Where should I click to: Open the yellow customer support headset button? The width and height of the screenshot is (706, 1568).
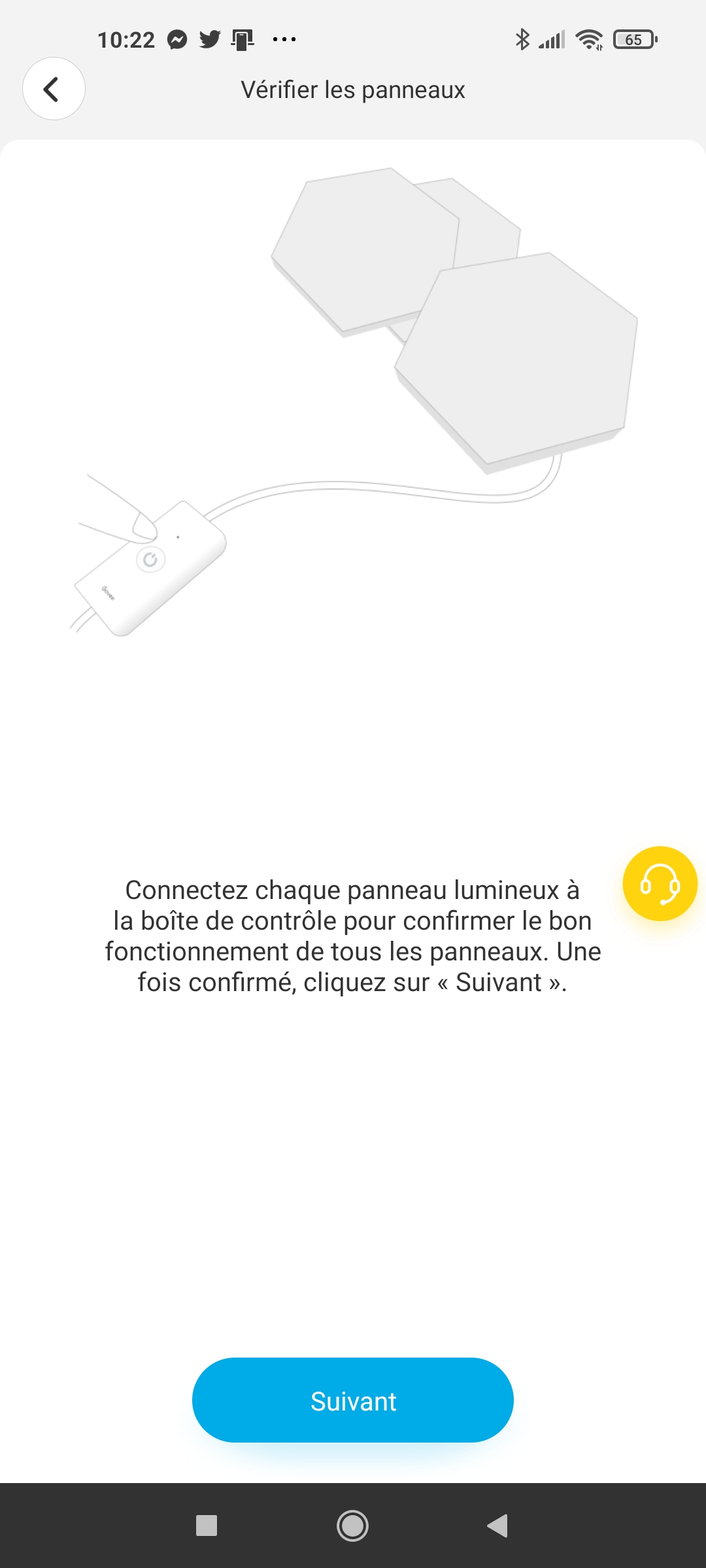660,883
